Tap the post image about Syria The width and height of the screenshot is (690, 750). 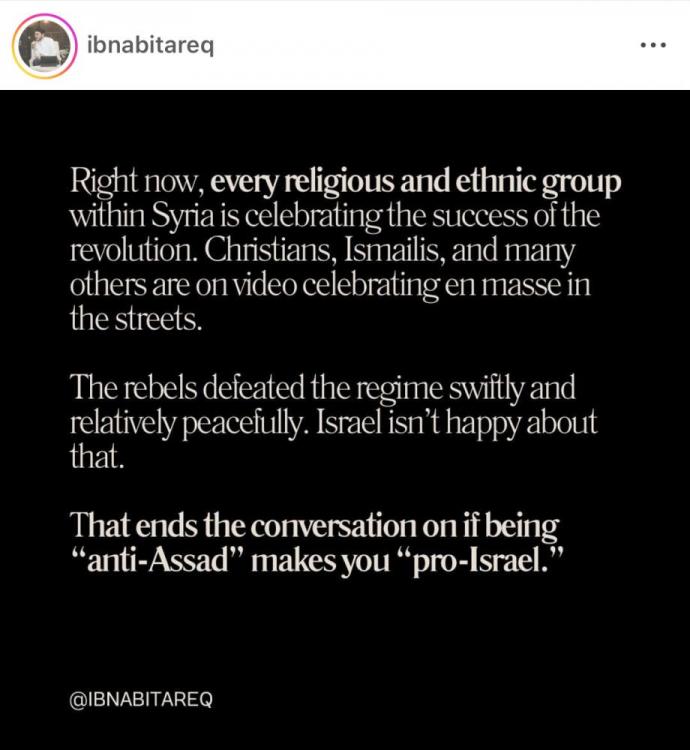click(345, 420)
